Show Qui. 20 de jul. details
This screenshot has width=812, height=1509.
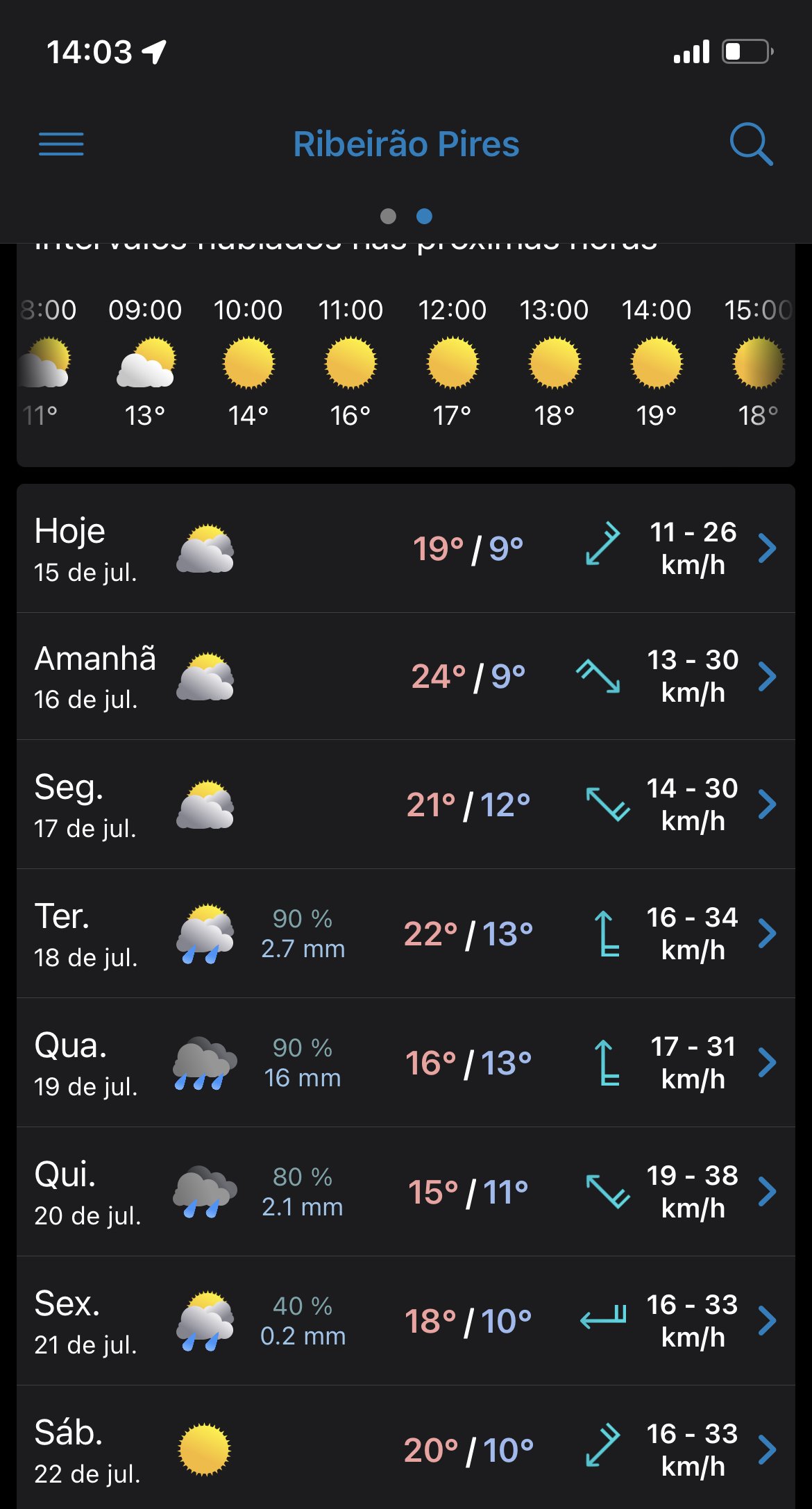pyautogui.click(x=406, y=1192)
